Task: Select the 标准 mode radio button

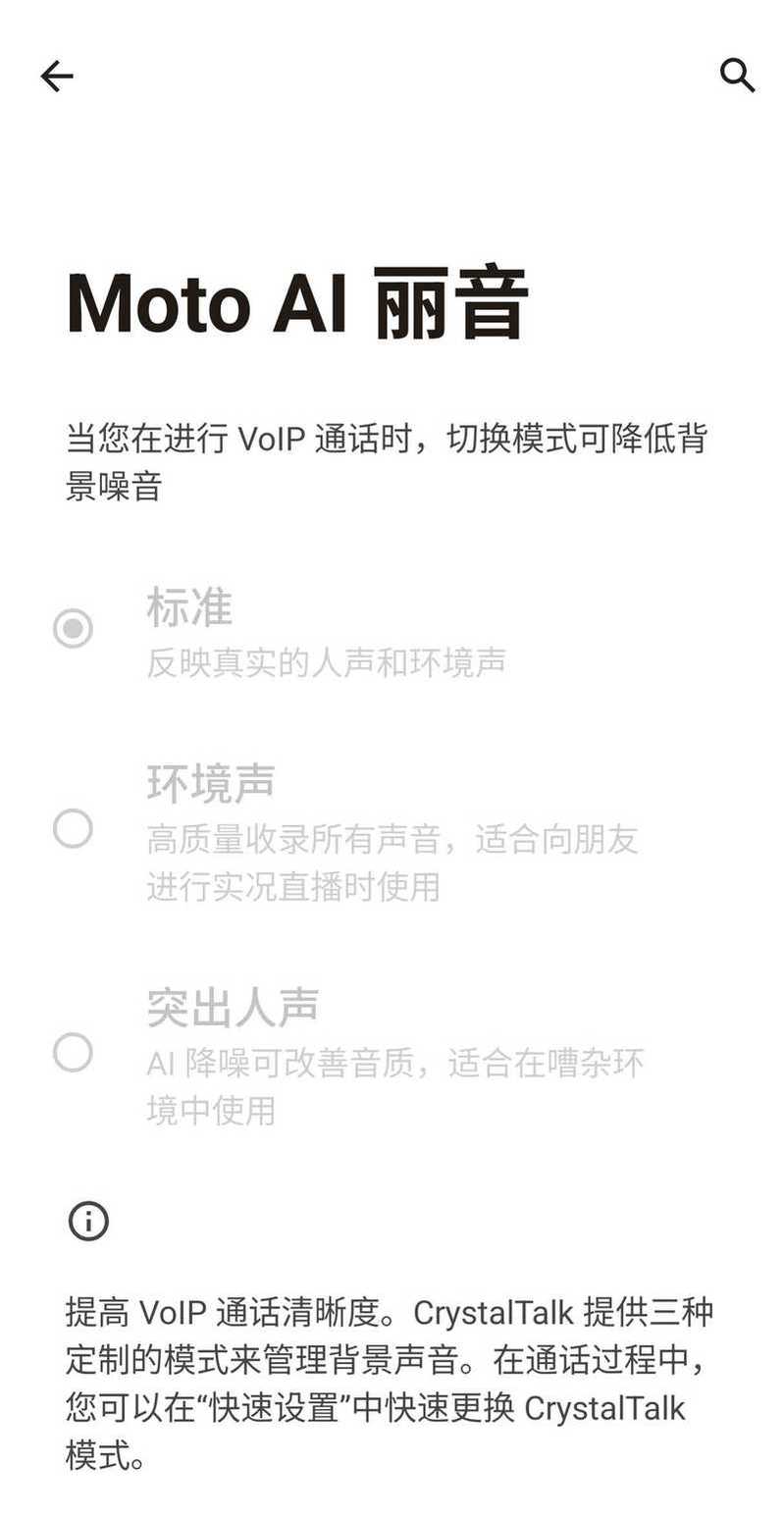Action: pyautogui.click(x=74, y=628)
